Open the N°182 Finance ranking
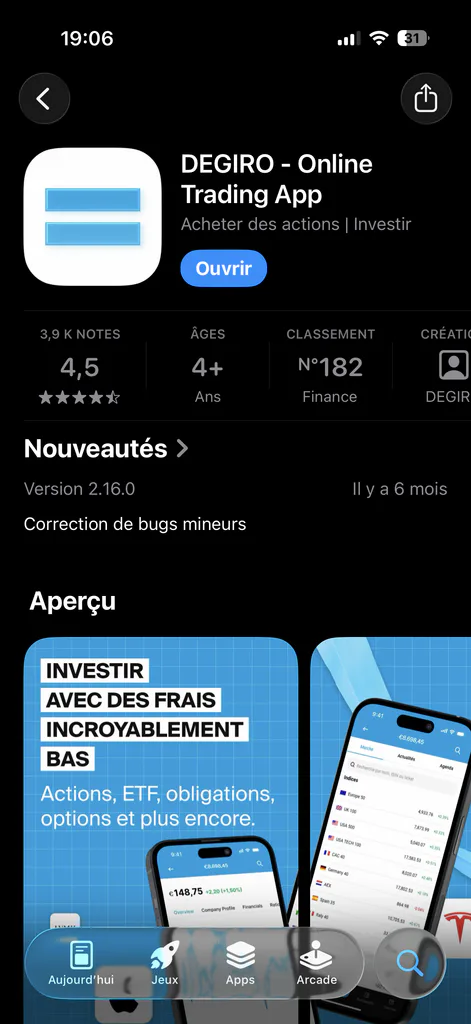This screenshot has height=1024, width=471. [330, 366]
